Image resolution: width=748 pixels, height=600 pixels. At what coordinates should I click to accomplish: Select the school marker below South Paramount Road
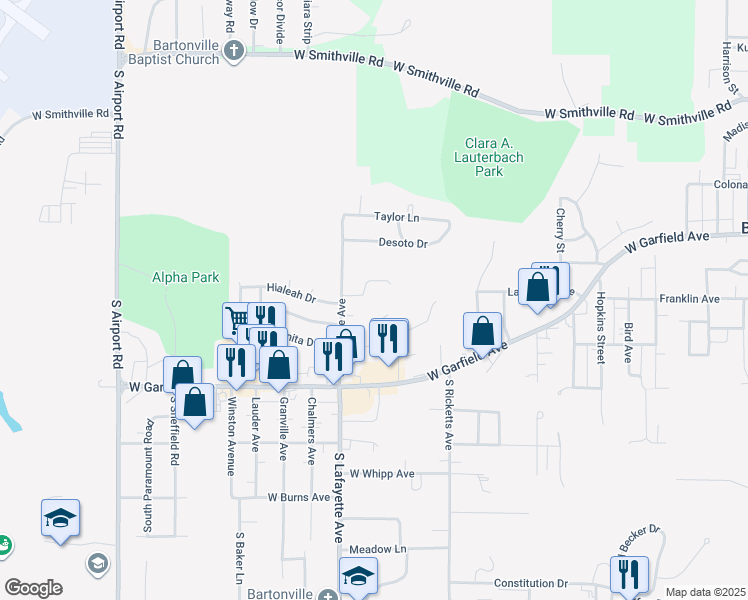coord(60,517)
